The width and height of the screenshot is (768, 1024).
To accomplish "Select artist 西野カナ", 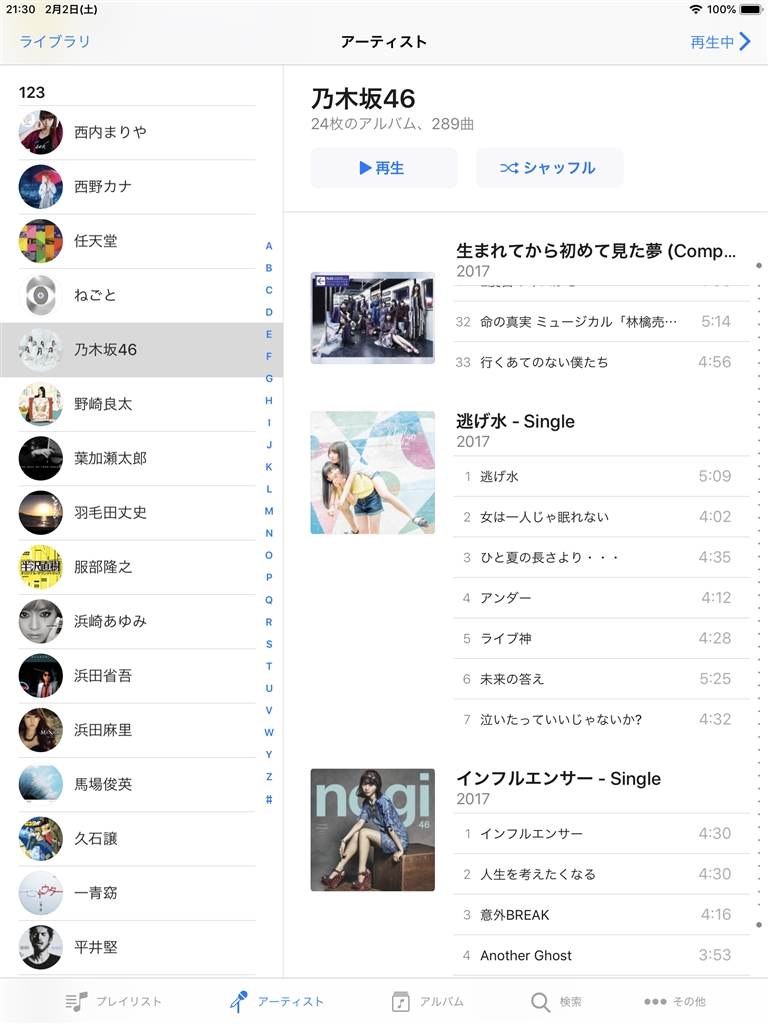I will [103, 186].
